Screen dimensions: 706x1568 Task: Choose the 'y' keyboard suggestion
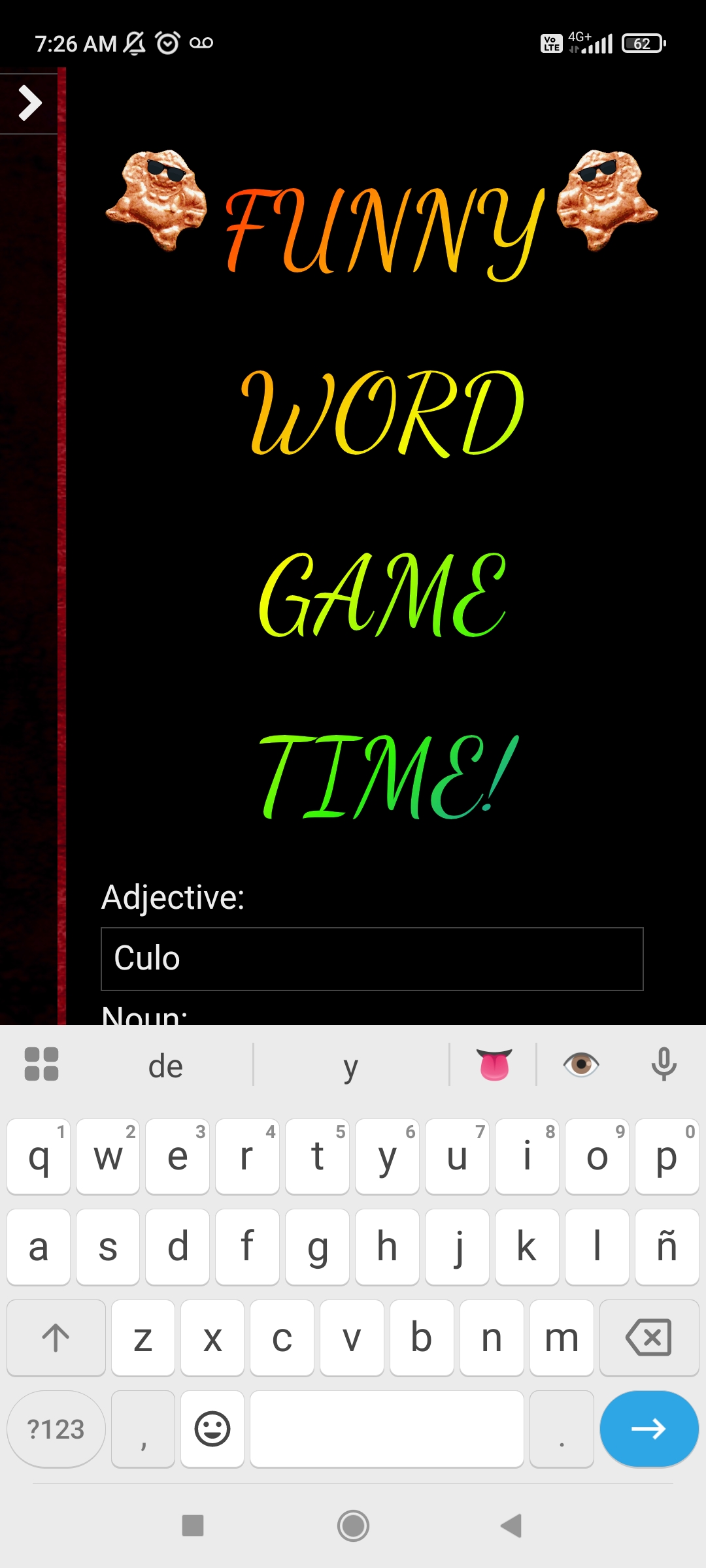pyautogui.click(x=351, y=1066)
